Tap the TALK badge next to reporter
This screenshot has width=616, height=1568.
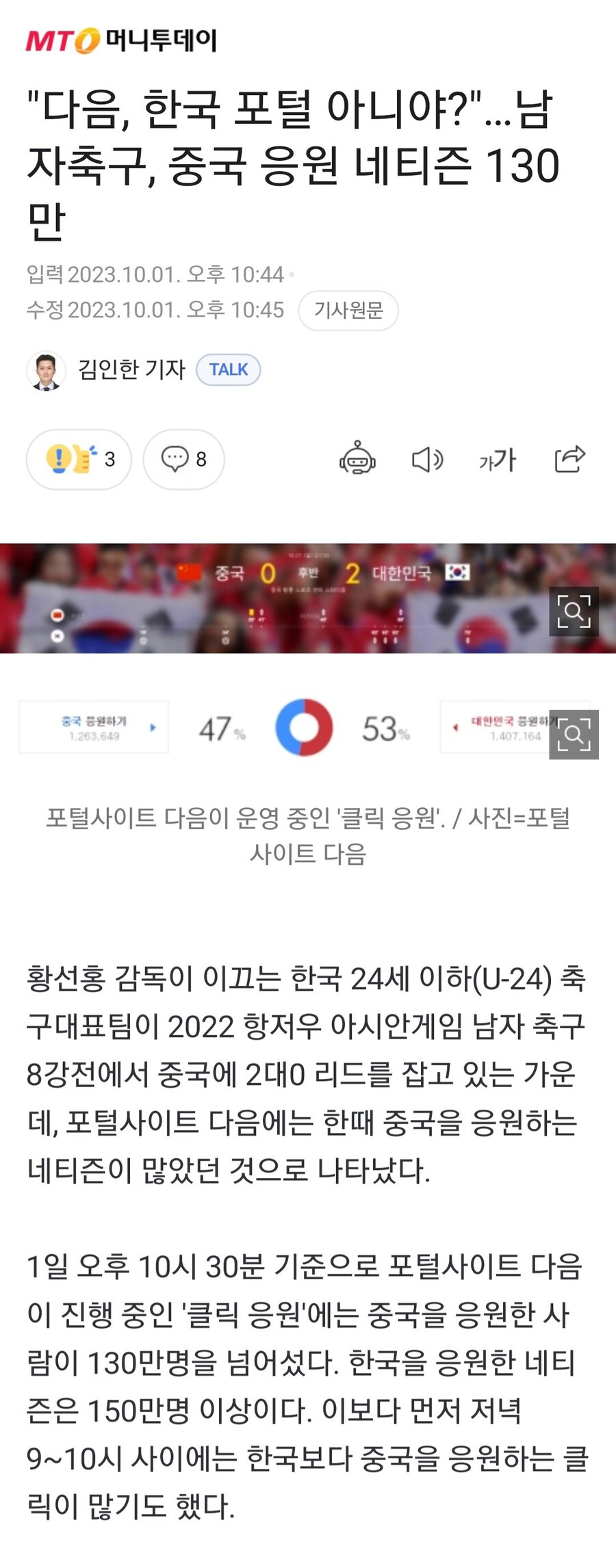tap(228, 369)
